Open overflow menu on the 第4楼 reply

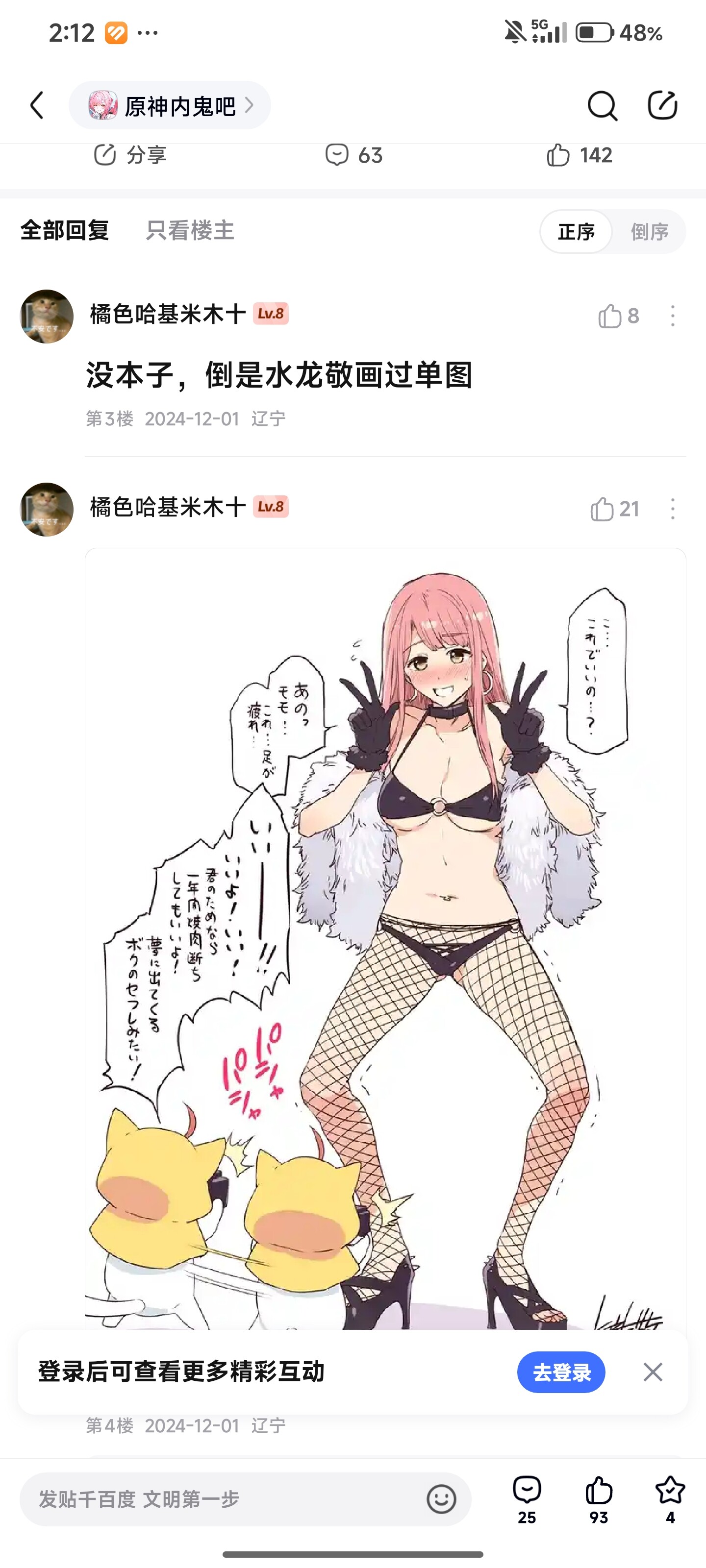tap(673, 509)
